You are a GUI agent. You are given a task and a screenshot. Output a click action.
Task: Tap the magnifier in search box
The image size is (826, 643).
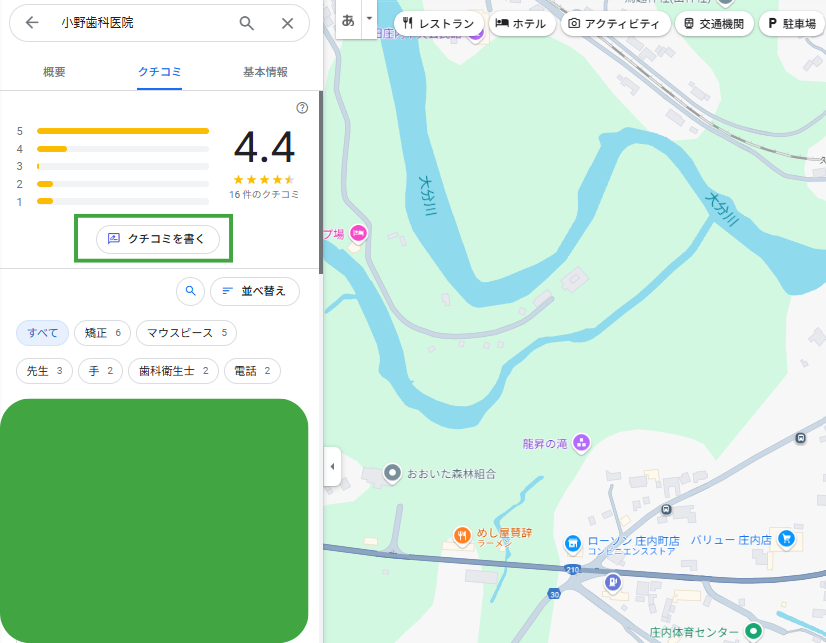pos(247,23)
